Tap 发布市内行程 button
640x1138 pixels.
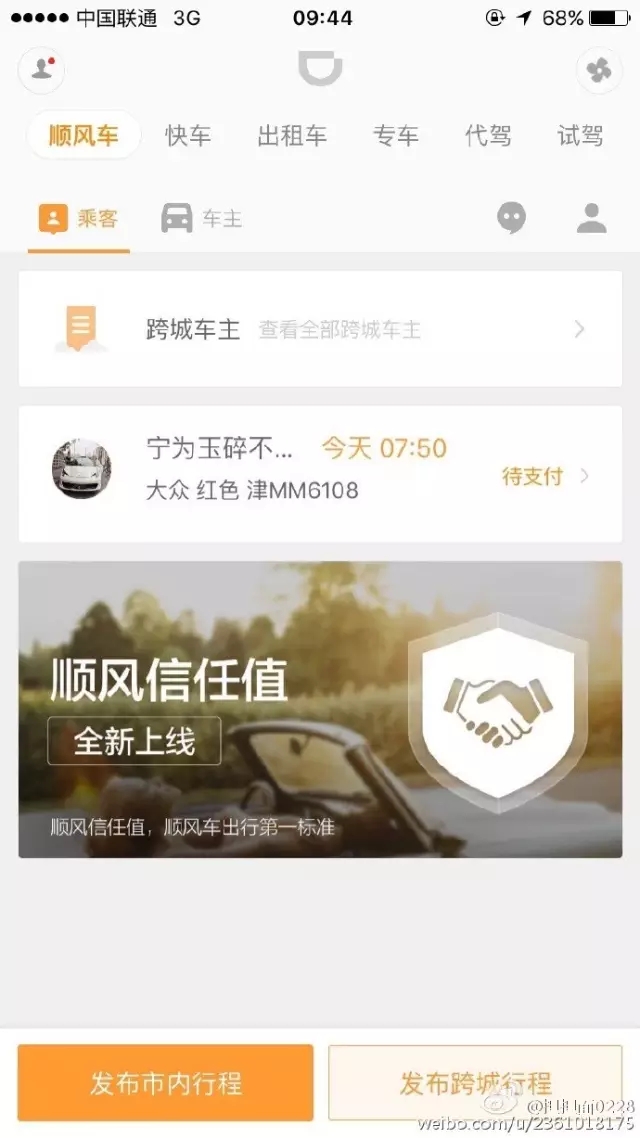tap(166, 1083)
